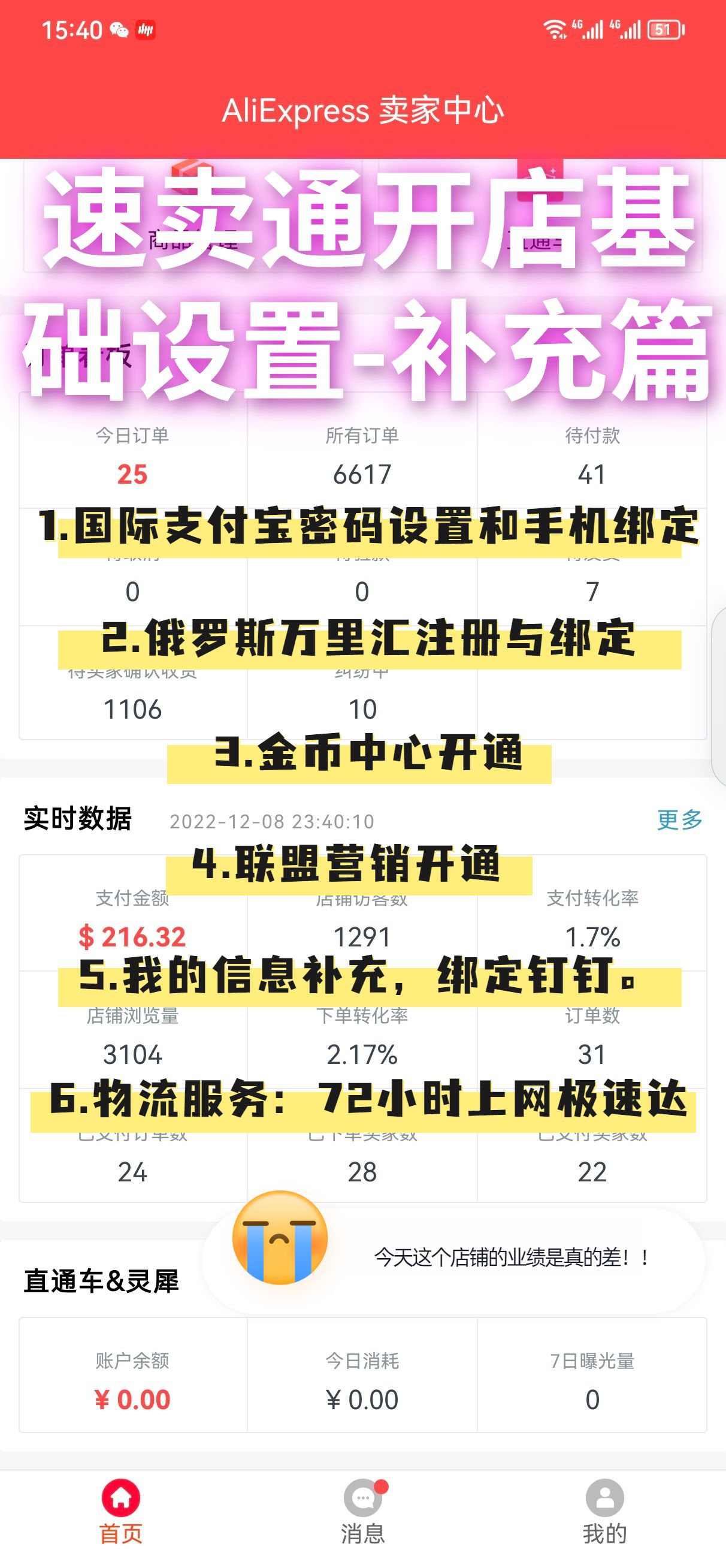Select the 首页 home icon in bottom navigation

point(121,1498)
